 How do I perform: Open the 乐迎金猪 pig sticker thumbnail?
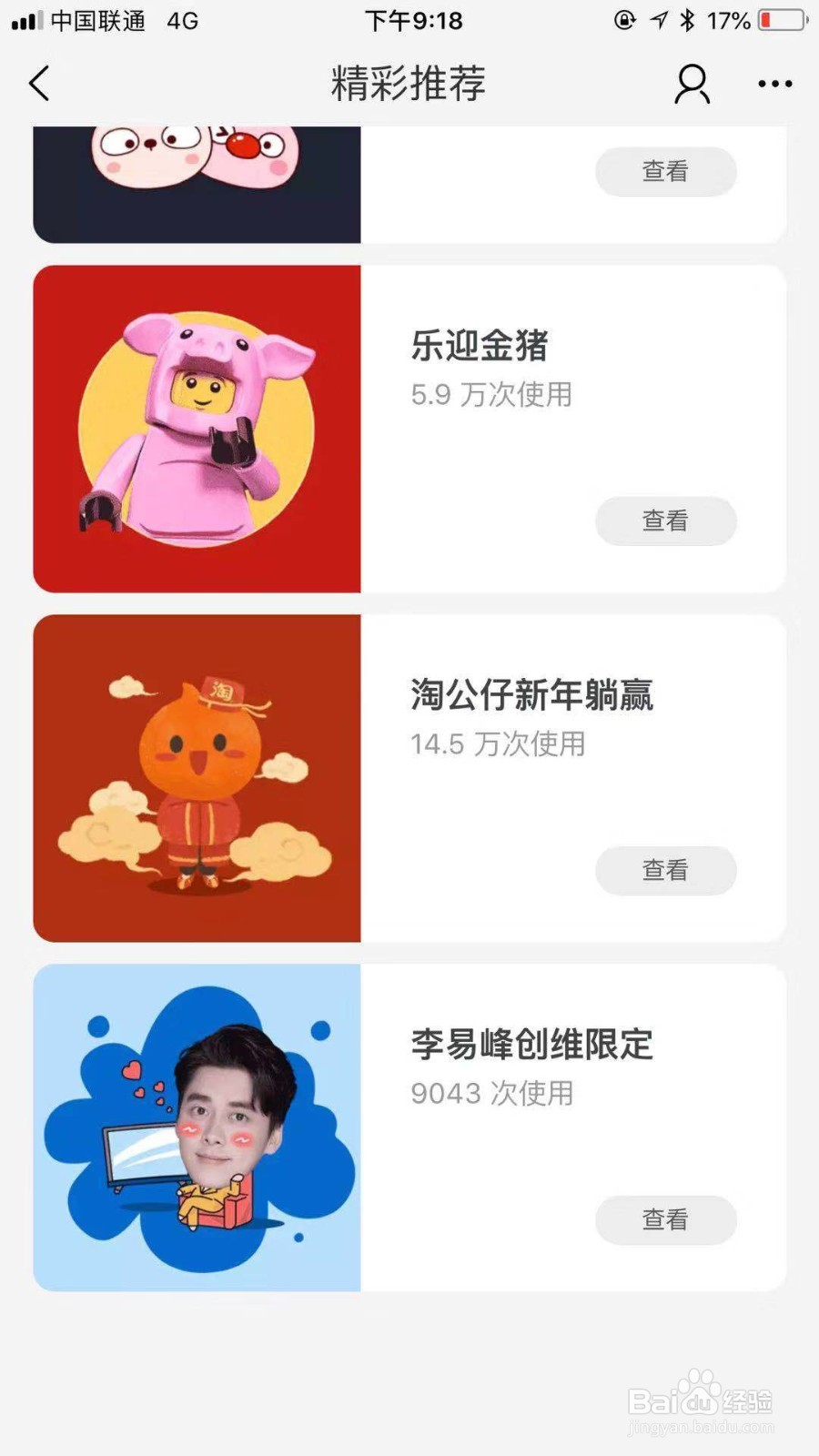(x=196, y=428)
